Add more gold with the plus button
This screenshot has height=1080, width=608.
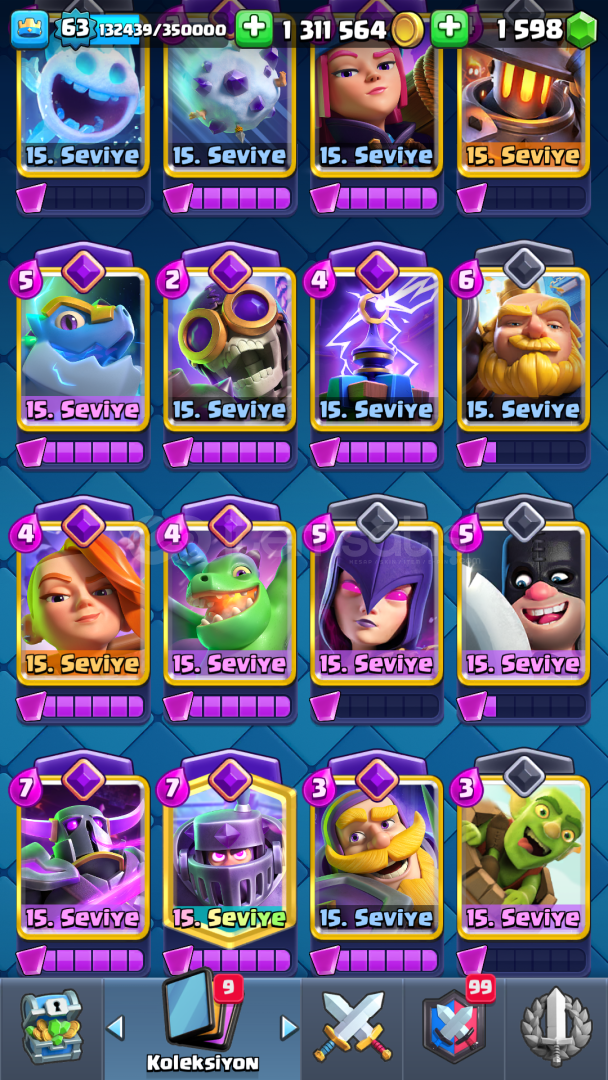click(254, 29)
